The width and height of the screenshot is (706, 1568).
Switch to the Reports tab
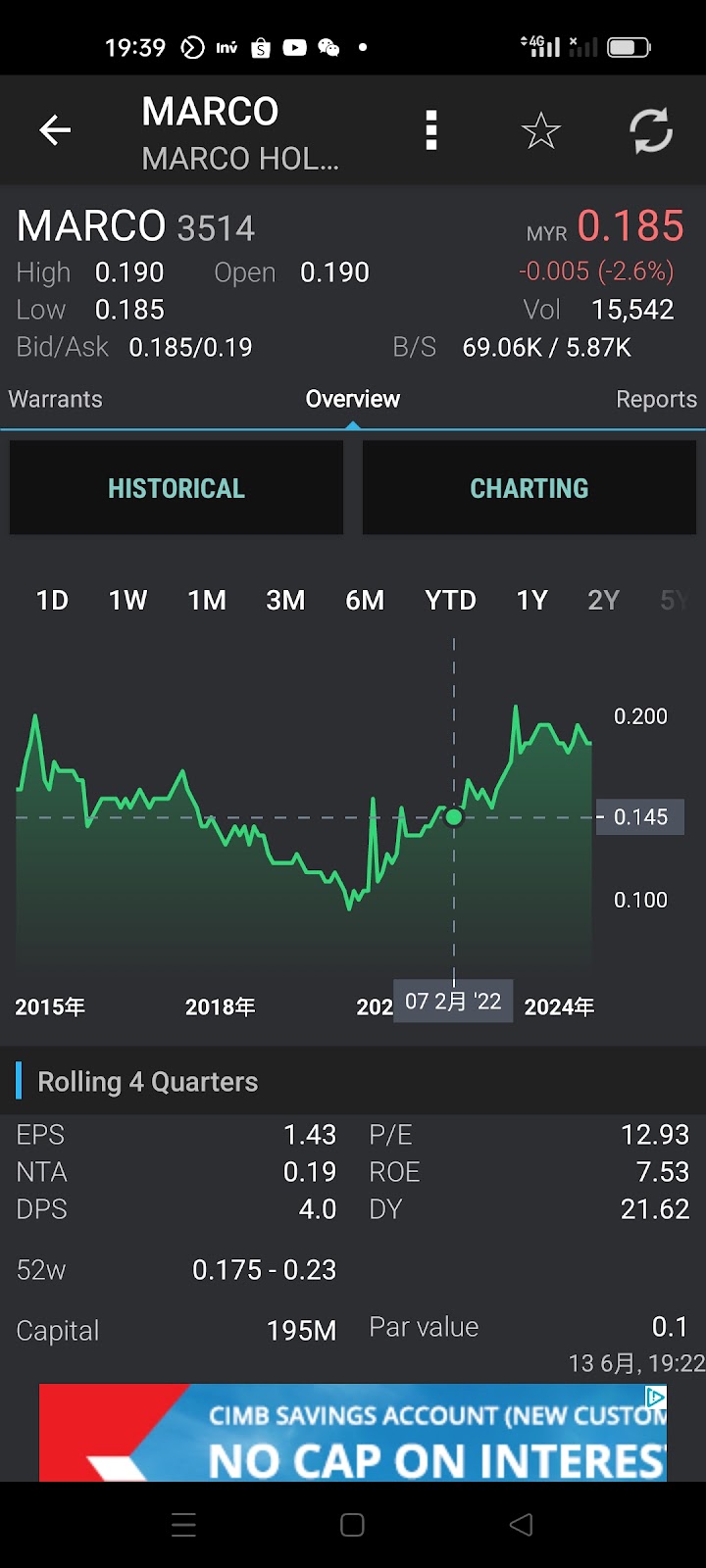coord(656,399)
